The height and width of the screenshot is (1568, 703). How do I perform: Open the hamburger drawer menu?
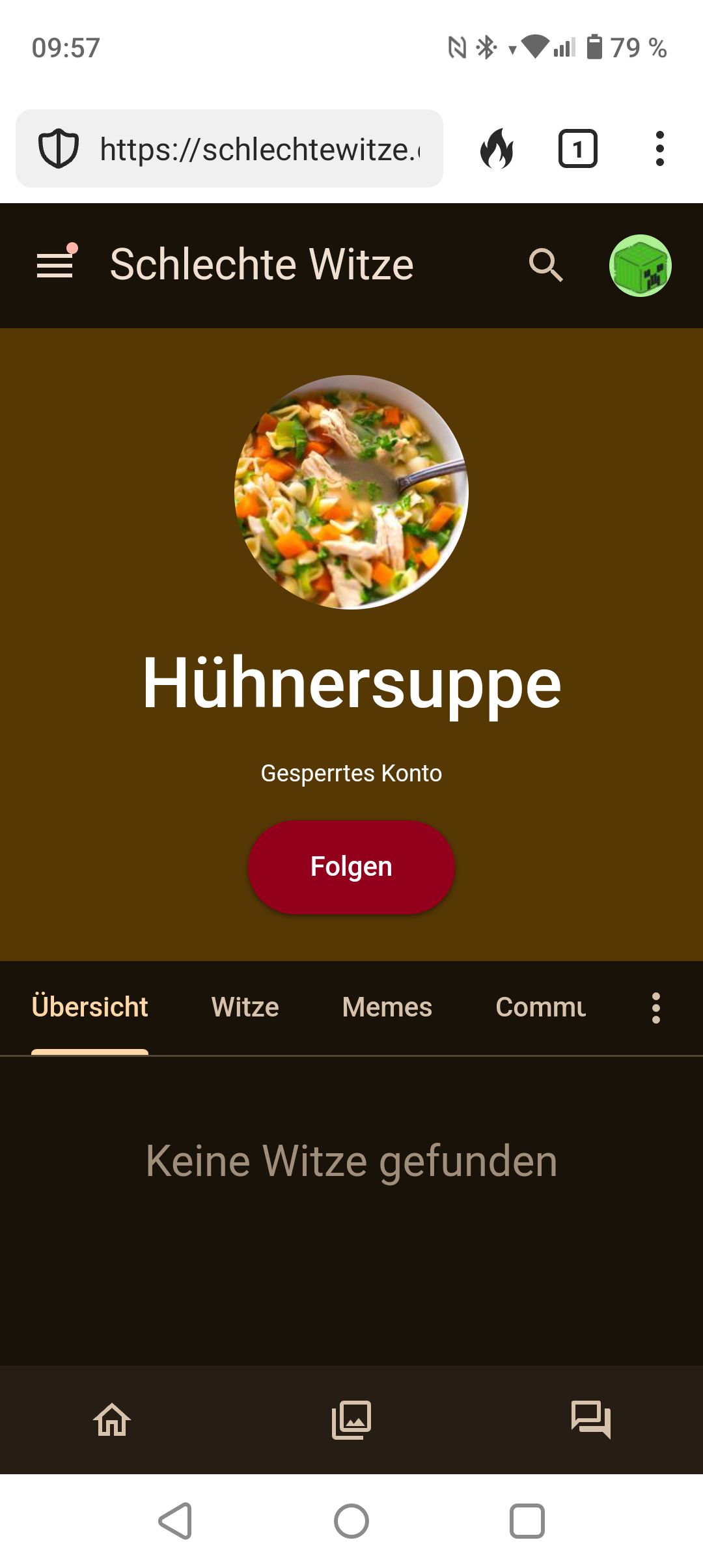pos(55,265)
